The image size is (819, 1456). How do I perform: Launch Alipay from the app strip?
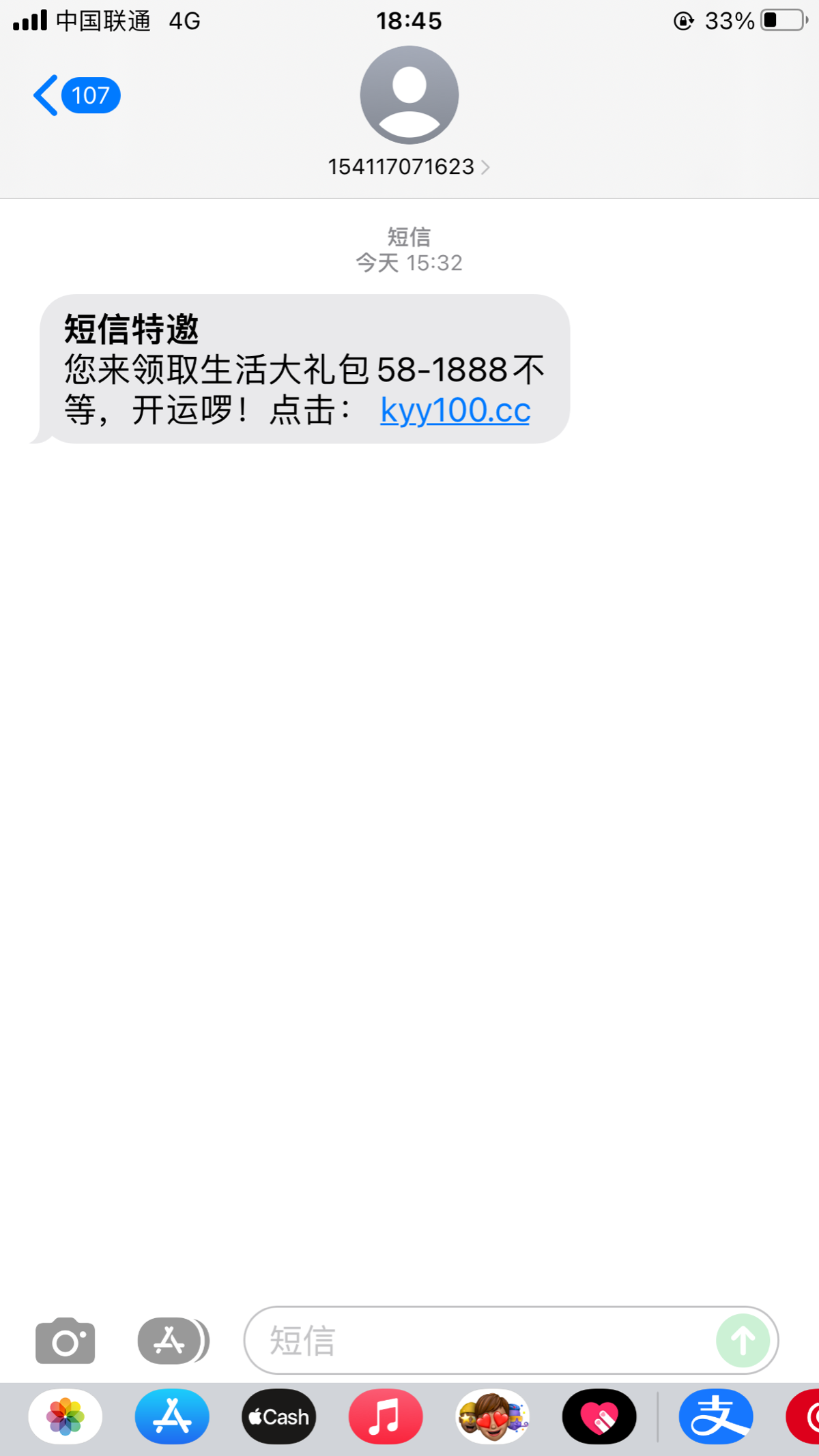point(715,1417)
